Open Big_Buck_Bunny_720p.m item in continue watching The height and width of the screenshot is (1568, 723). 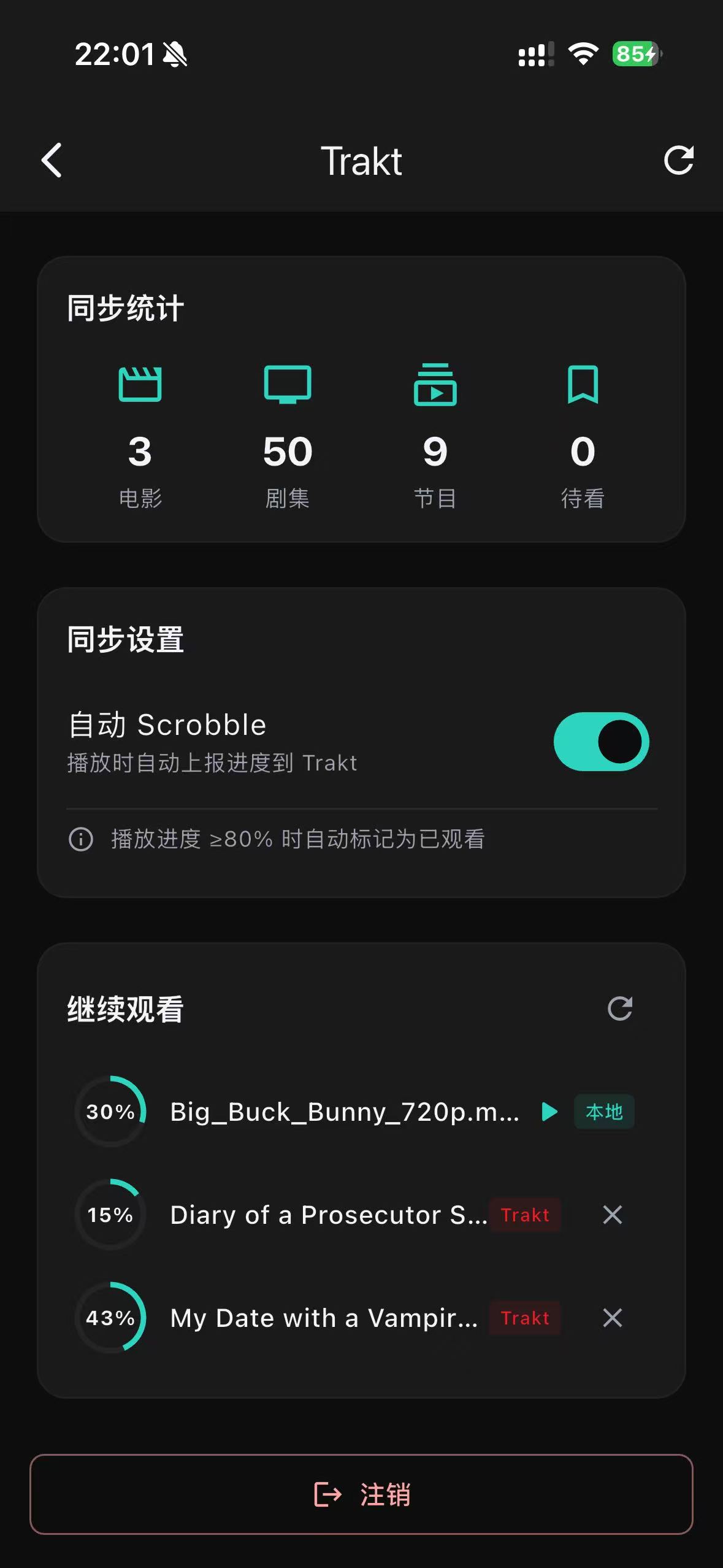(344, 1112)
